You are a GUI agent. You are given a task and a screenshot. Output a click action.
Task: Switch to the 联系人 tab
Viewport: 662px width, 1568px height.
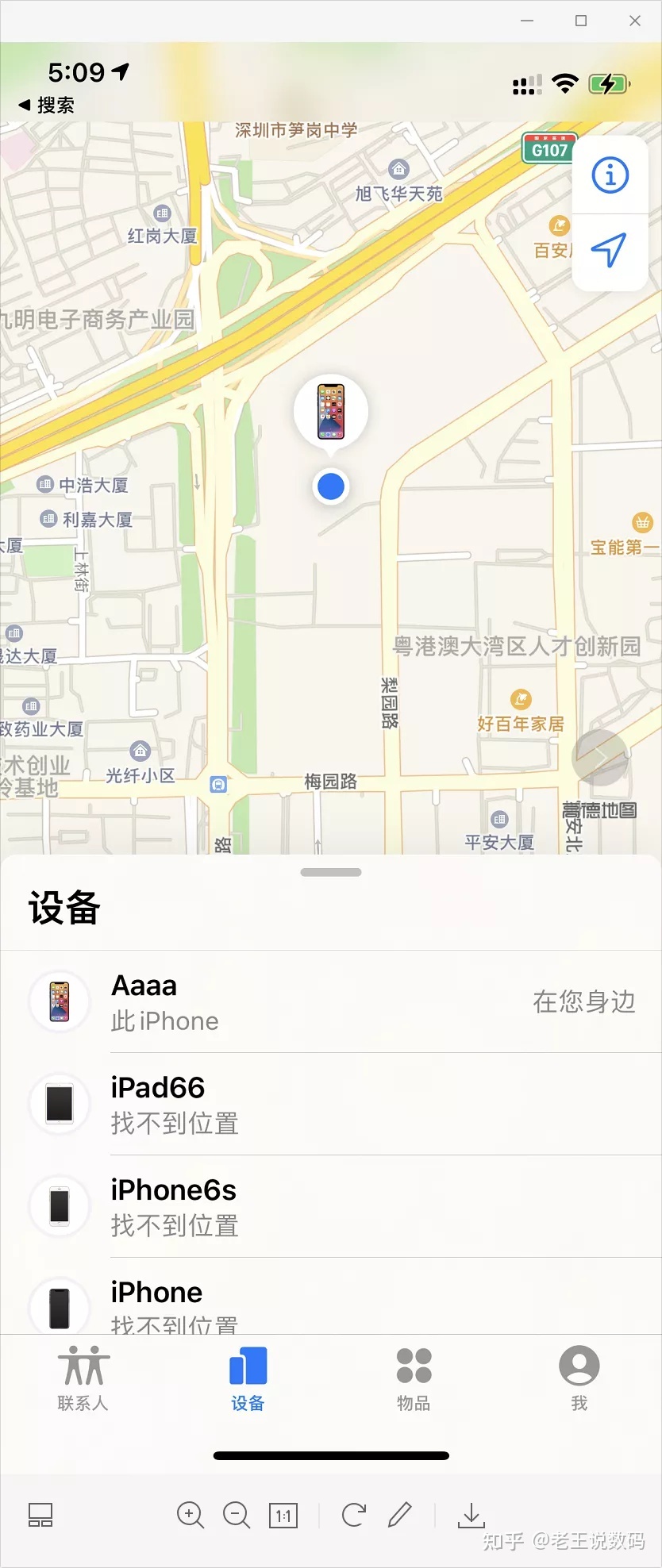[83, 1378]
